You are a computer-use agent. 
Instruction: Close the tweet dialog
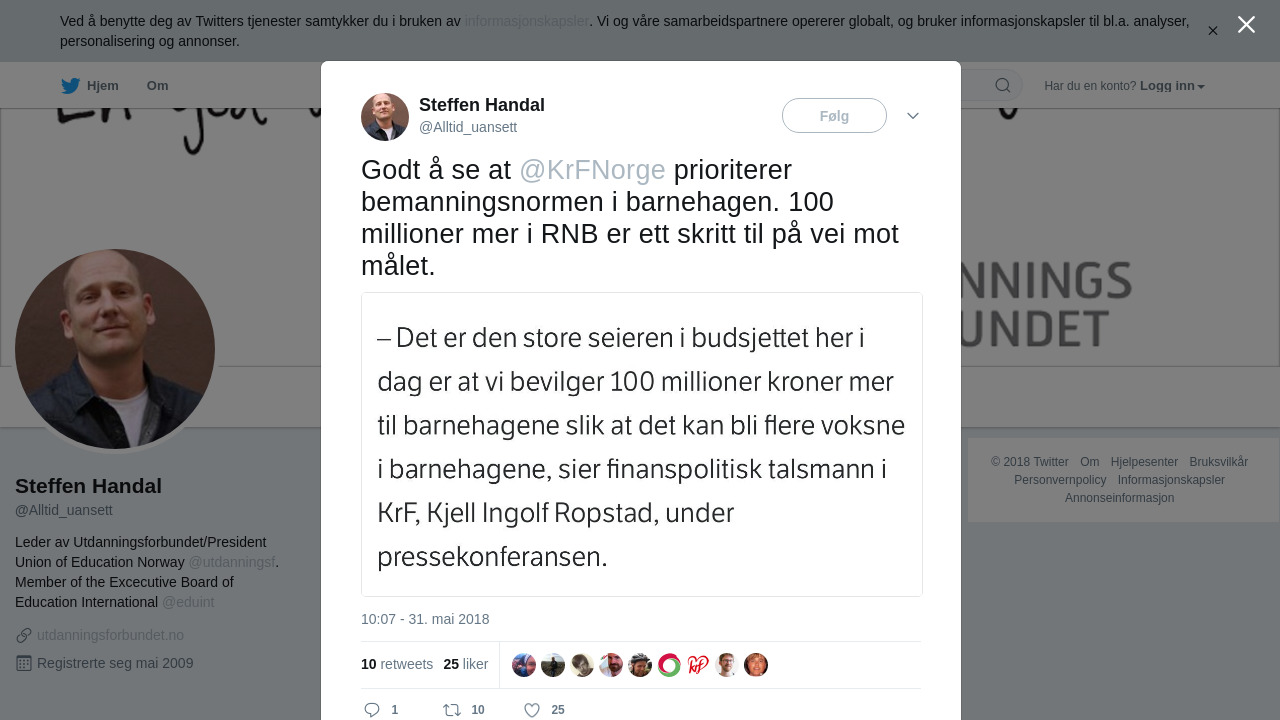pyautogui.click(x=1246, y=25)
